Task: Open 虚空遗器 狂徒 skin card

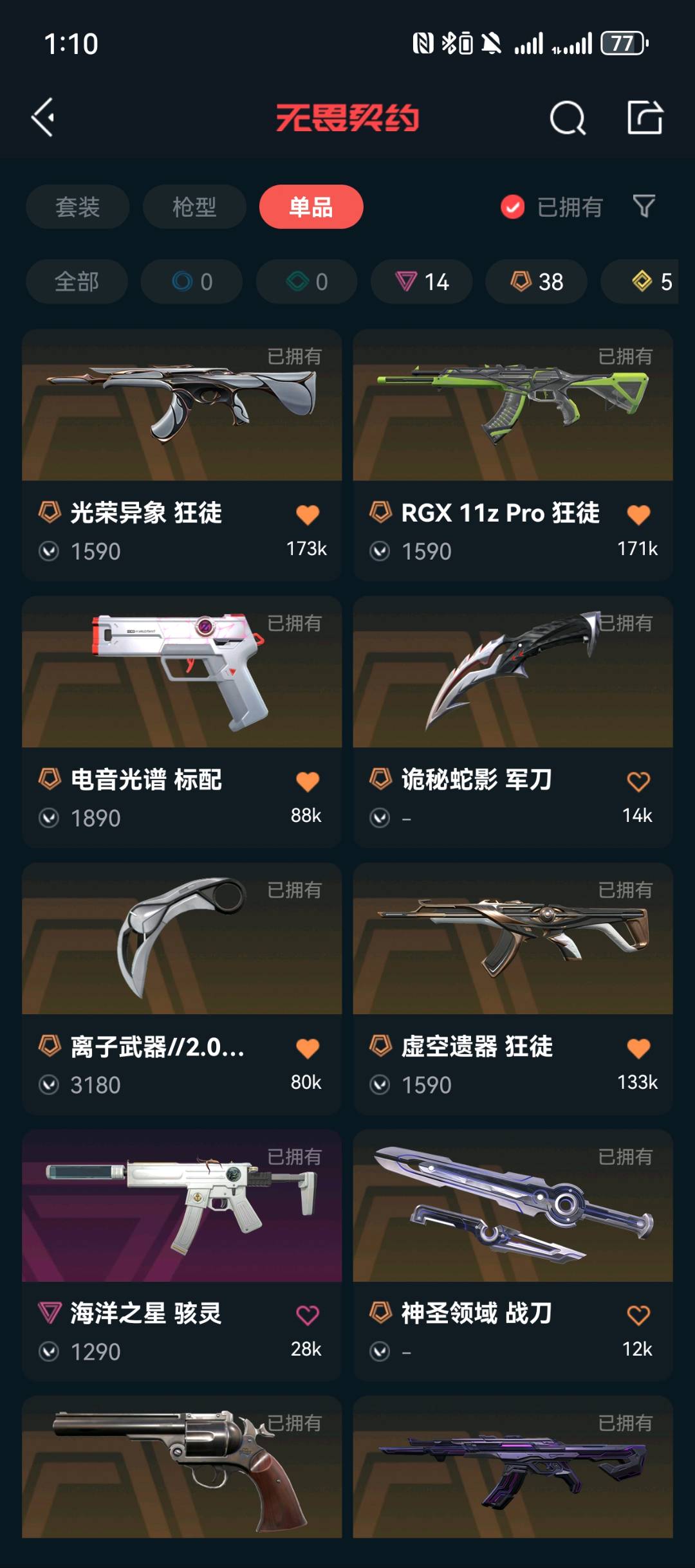Action: (x=512, y=945)
